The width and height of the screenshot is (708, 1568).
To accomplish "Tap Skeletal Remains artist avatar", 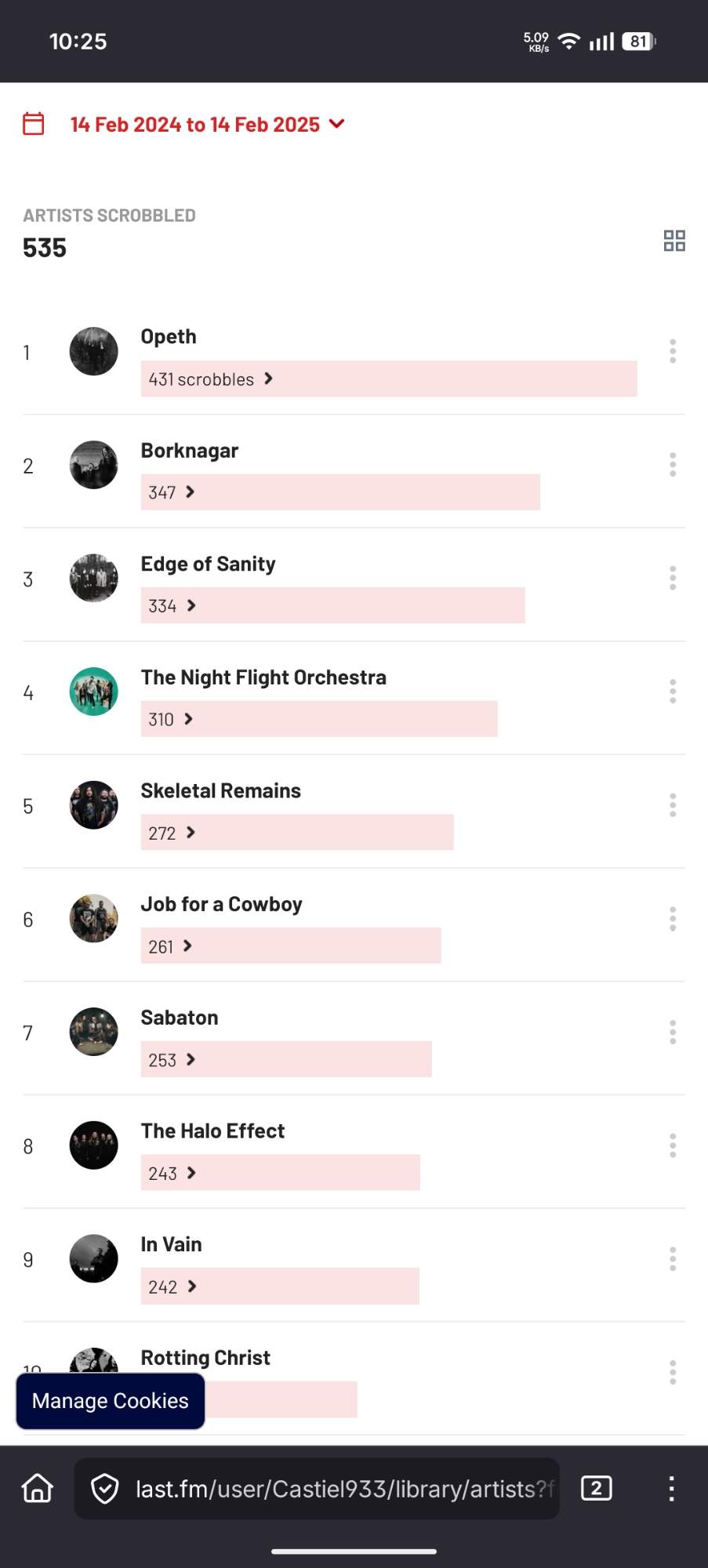I will pyautogui.click(x=94, y=805).
